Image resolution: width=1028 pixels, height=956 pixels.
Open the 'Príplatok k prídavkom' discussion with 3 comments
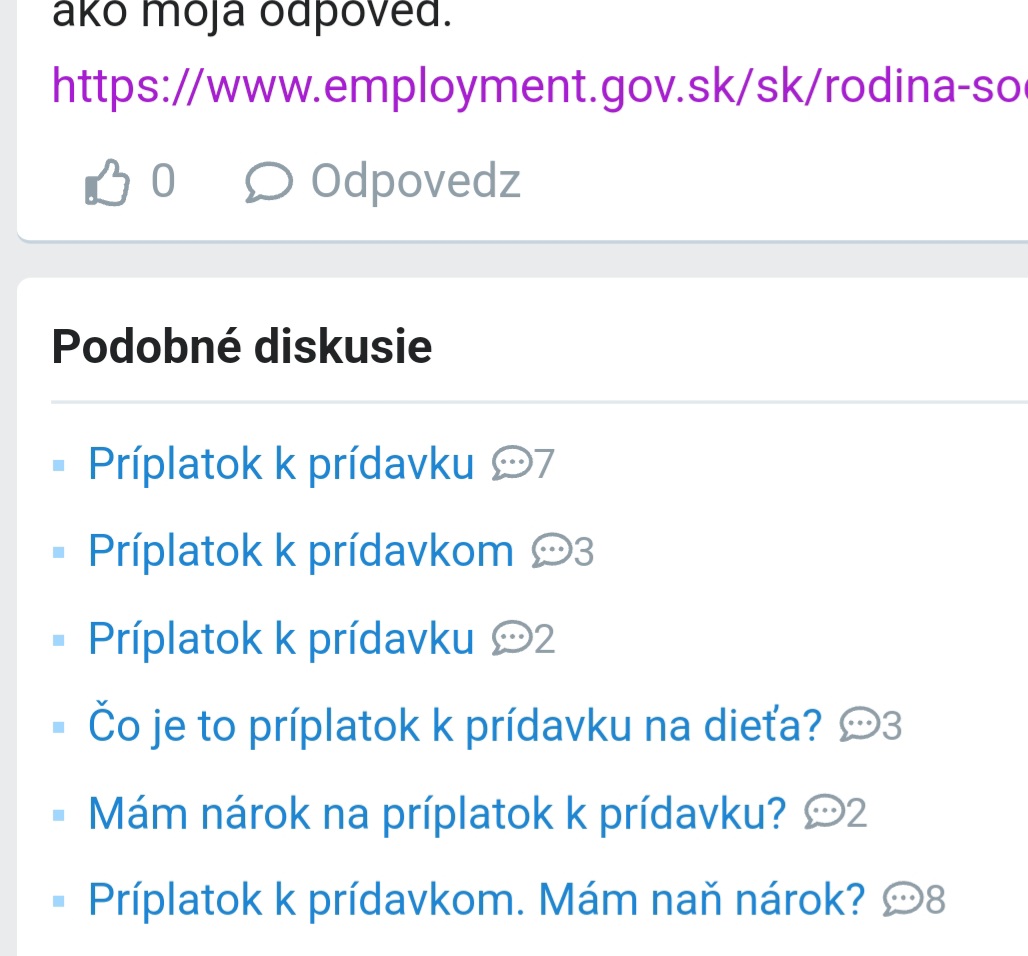tap(301, 551)
